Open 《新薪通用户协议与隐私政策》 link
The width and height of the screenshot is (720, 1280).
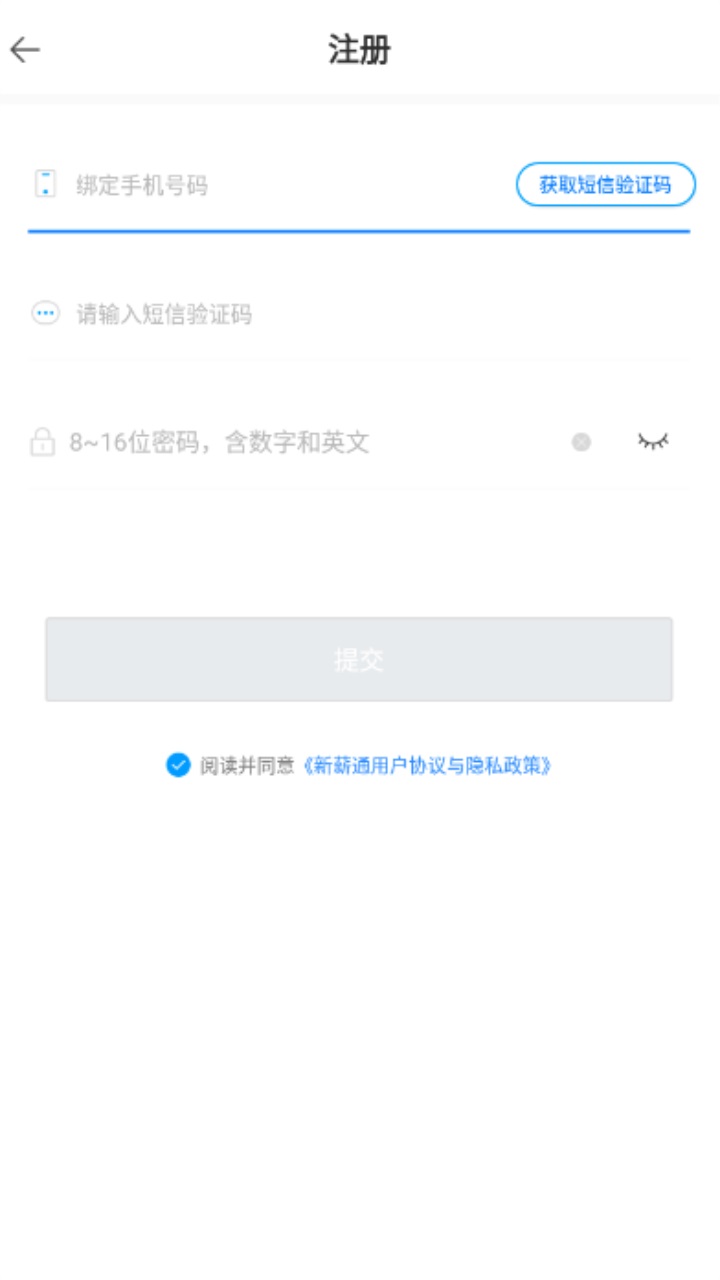tap(427, 766)
